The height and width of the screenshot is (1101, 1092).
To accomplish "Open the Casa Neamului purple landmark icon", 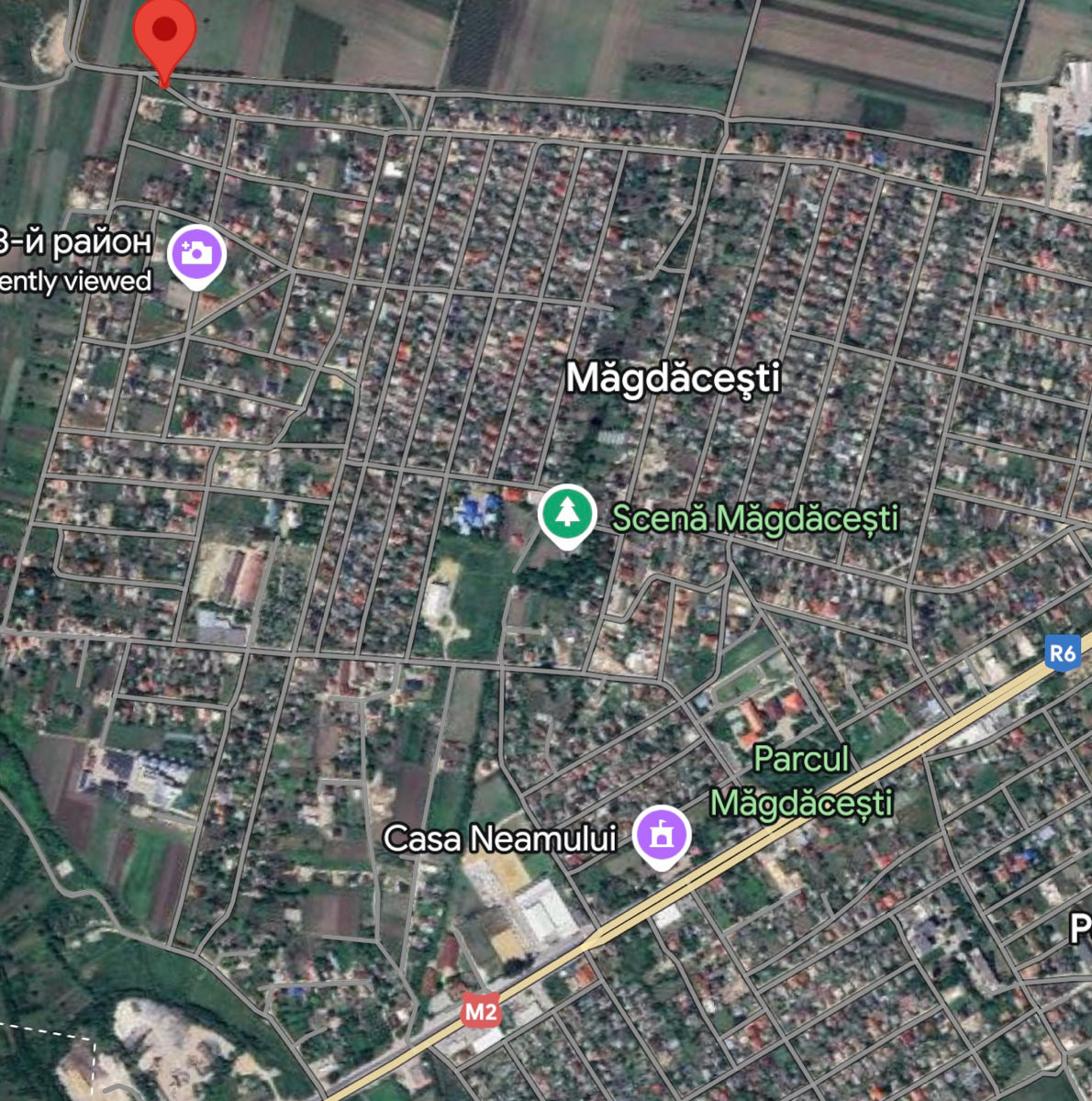I will tap(661, 833).
